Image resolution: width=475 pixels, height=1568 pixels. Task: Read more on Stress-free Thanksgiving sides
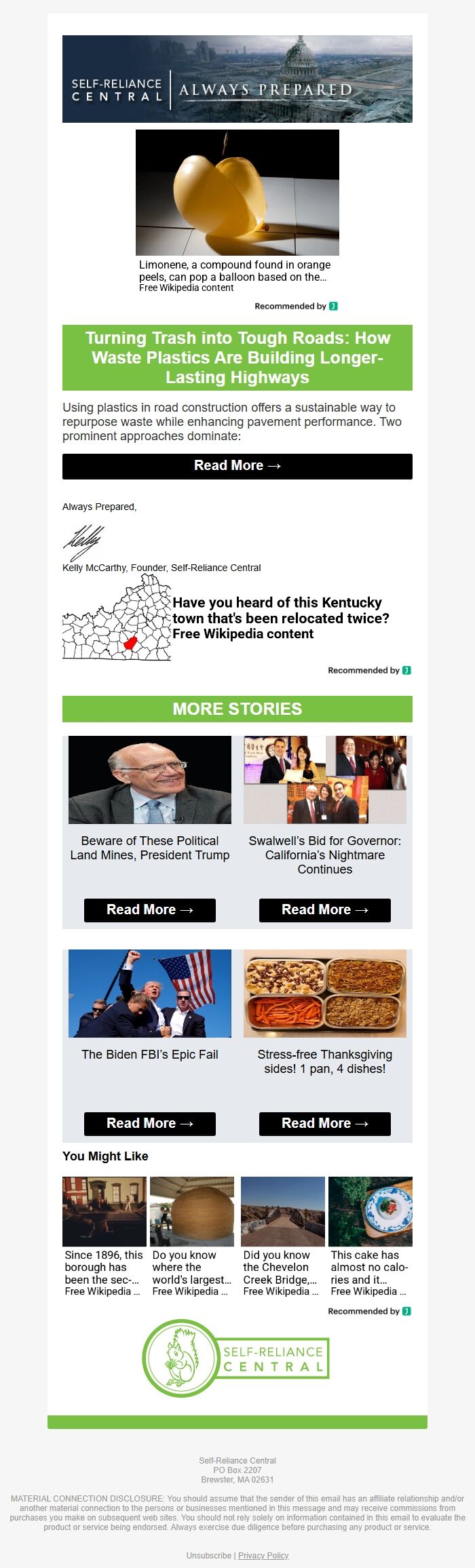pyautogui.click(x=324, y=1124)
